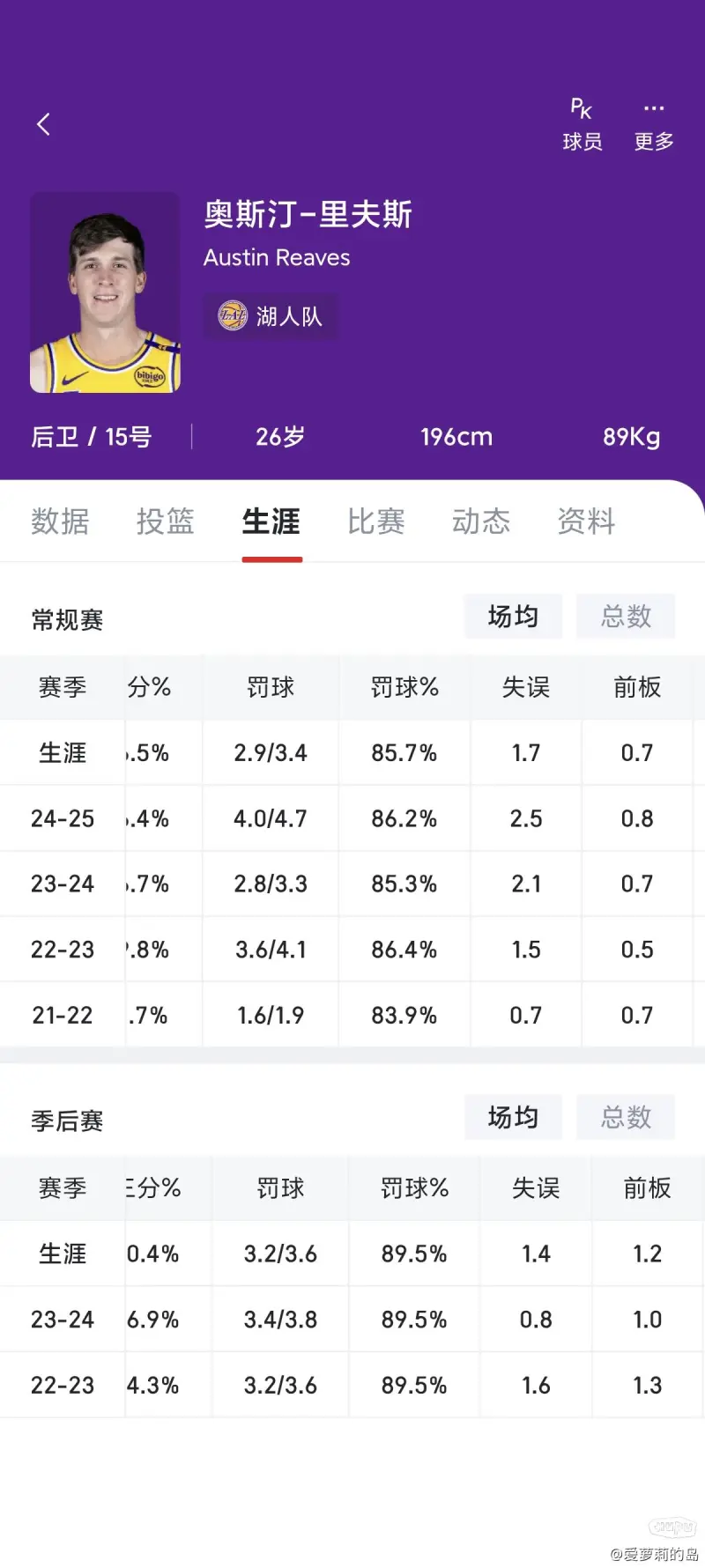Image resolution: width=705 pixels, height=1568 pixels.
Task: Select 场均 for the 常规赛 table
Action: pos(513,616)
